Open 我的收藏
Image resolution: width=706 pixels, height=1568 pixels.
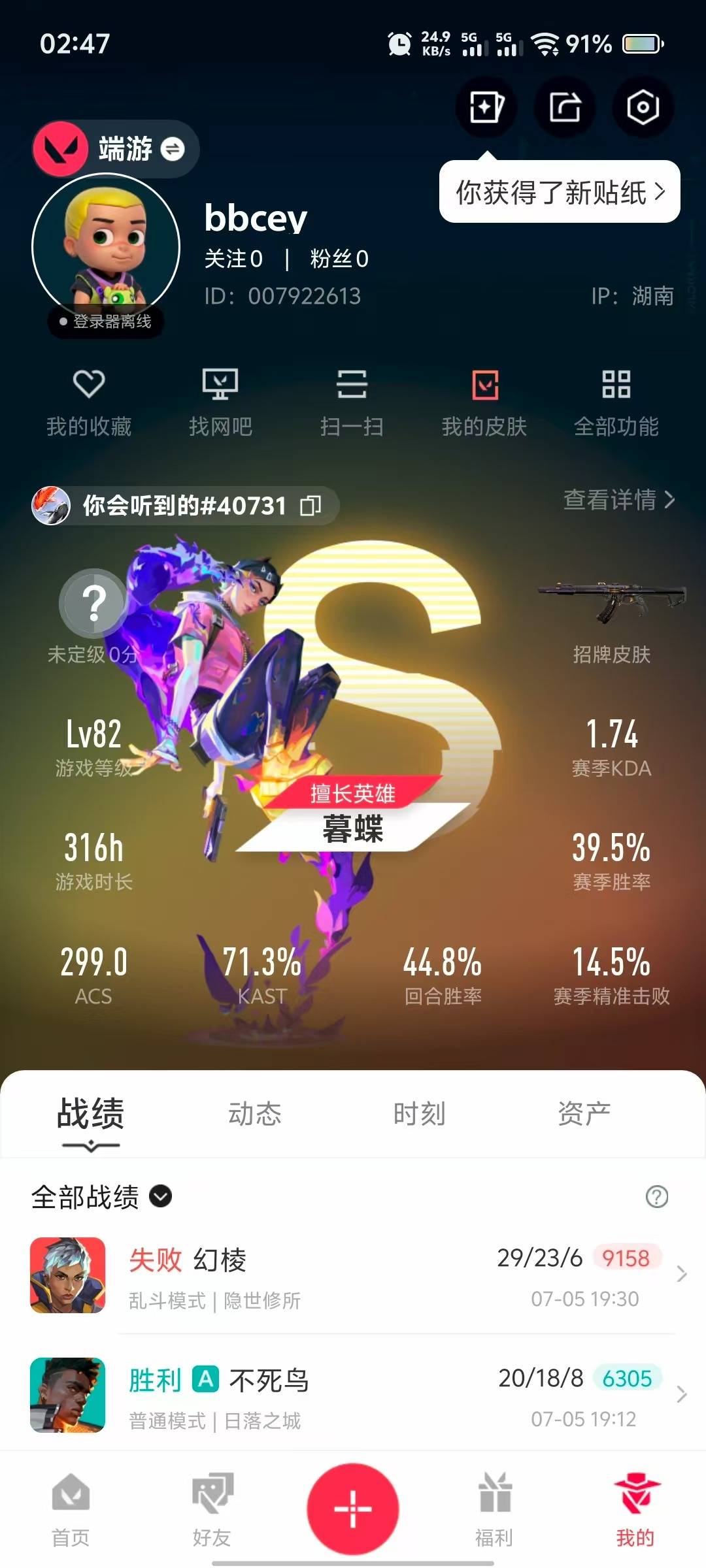pos(89,402)
